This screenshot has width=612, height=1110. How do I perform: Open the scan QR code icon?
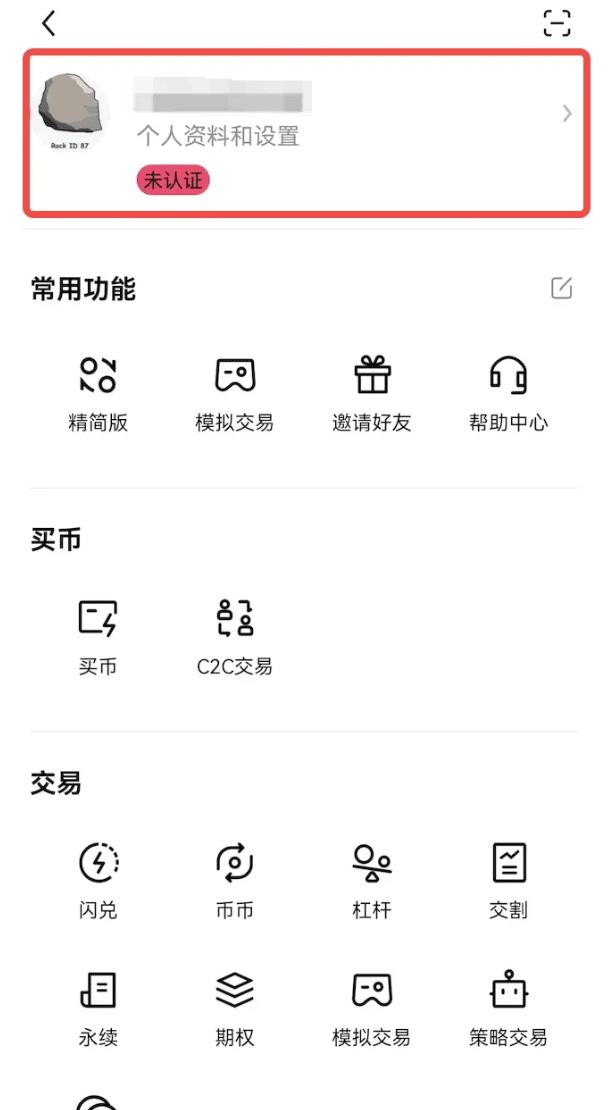557,23
